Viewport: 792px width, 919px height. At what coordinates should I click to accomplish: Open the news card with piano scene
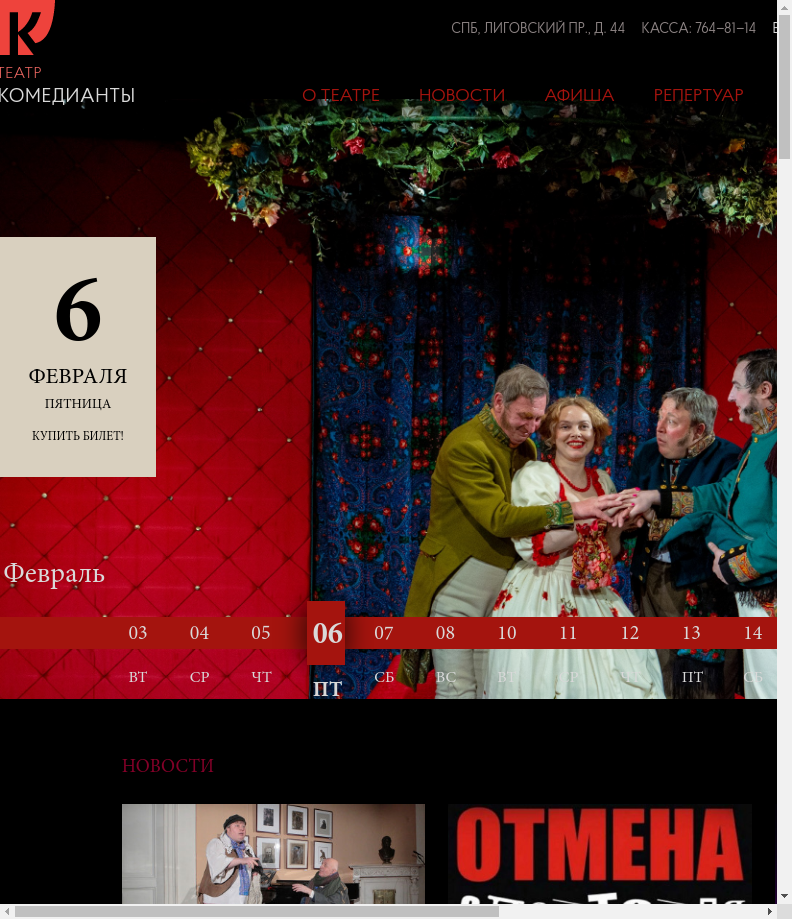tap(273, 855)
